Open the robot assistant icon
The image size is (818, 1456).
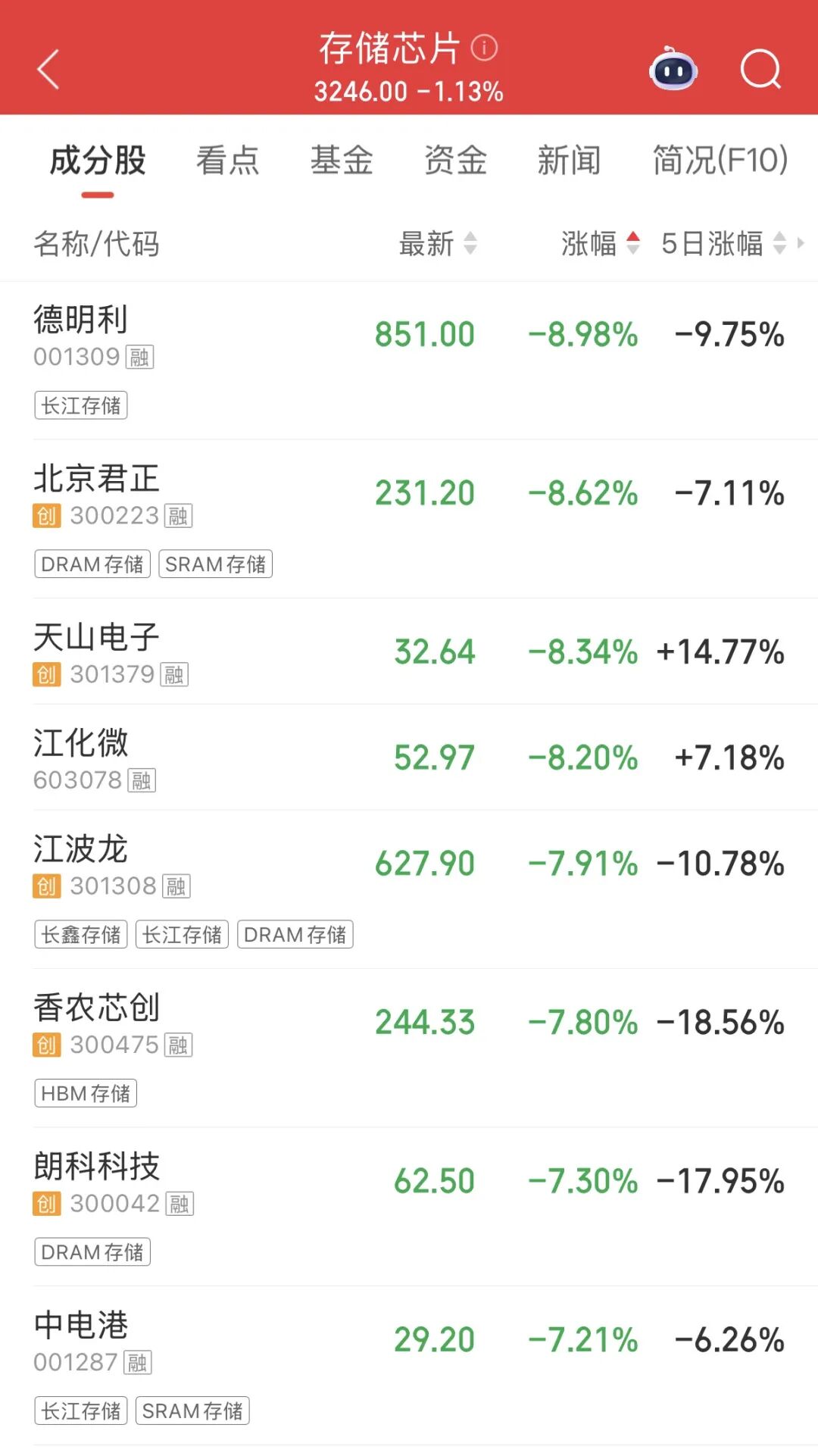[673, 70]
